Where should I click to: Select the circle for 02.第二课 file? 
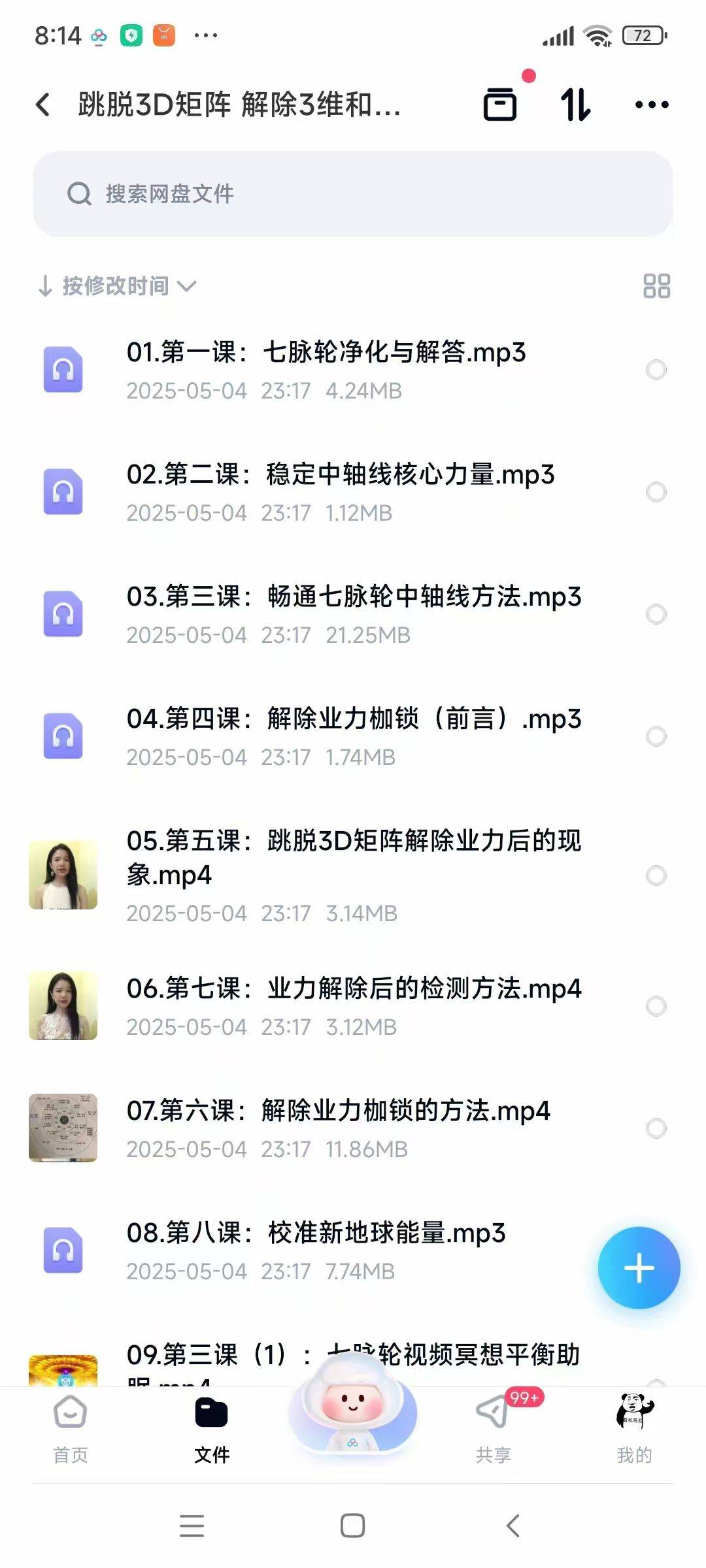pos(656,492)
